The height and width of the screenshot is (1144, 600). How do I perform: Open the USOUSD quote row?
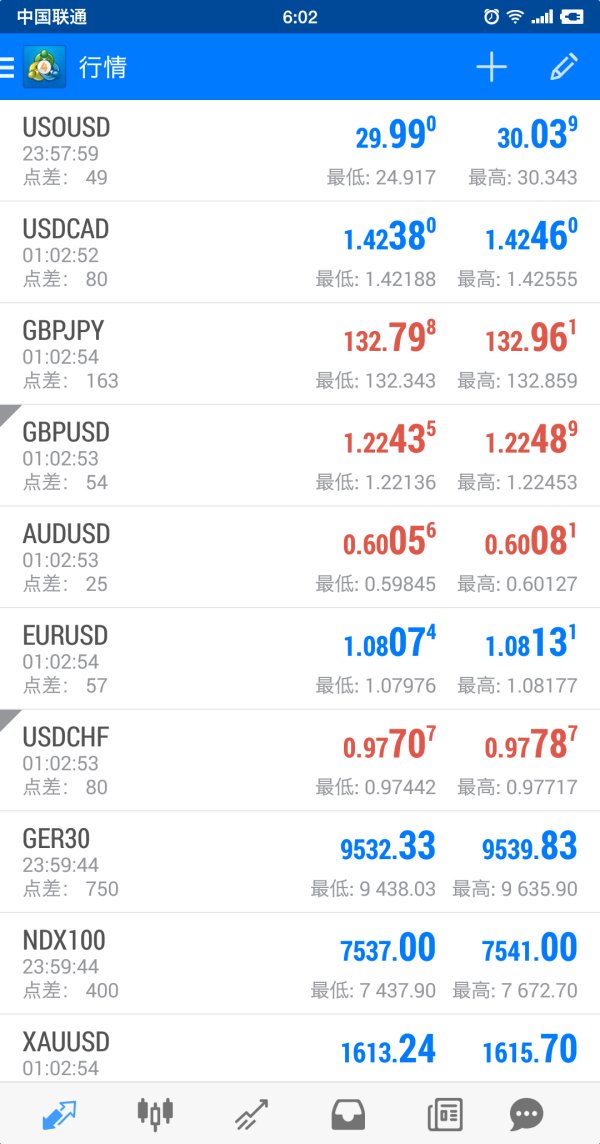pyautogui.click(x=300, y=151)
